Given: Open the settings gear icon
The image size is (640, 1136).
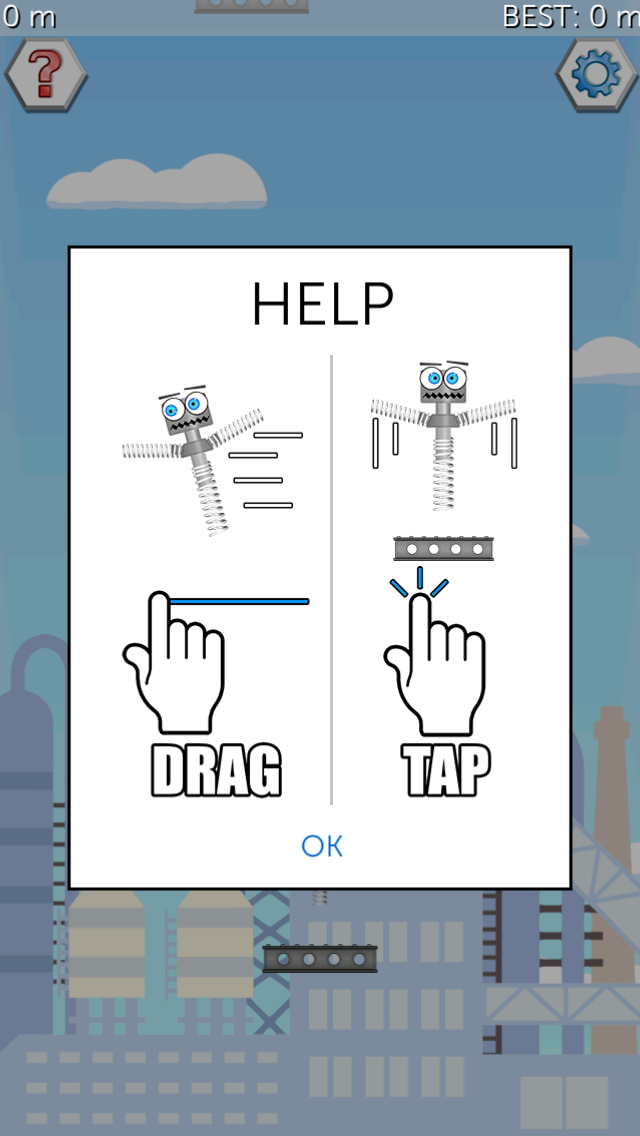Looking at the screenshot, I should [x=597, y=75].
